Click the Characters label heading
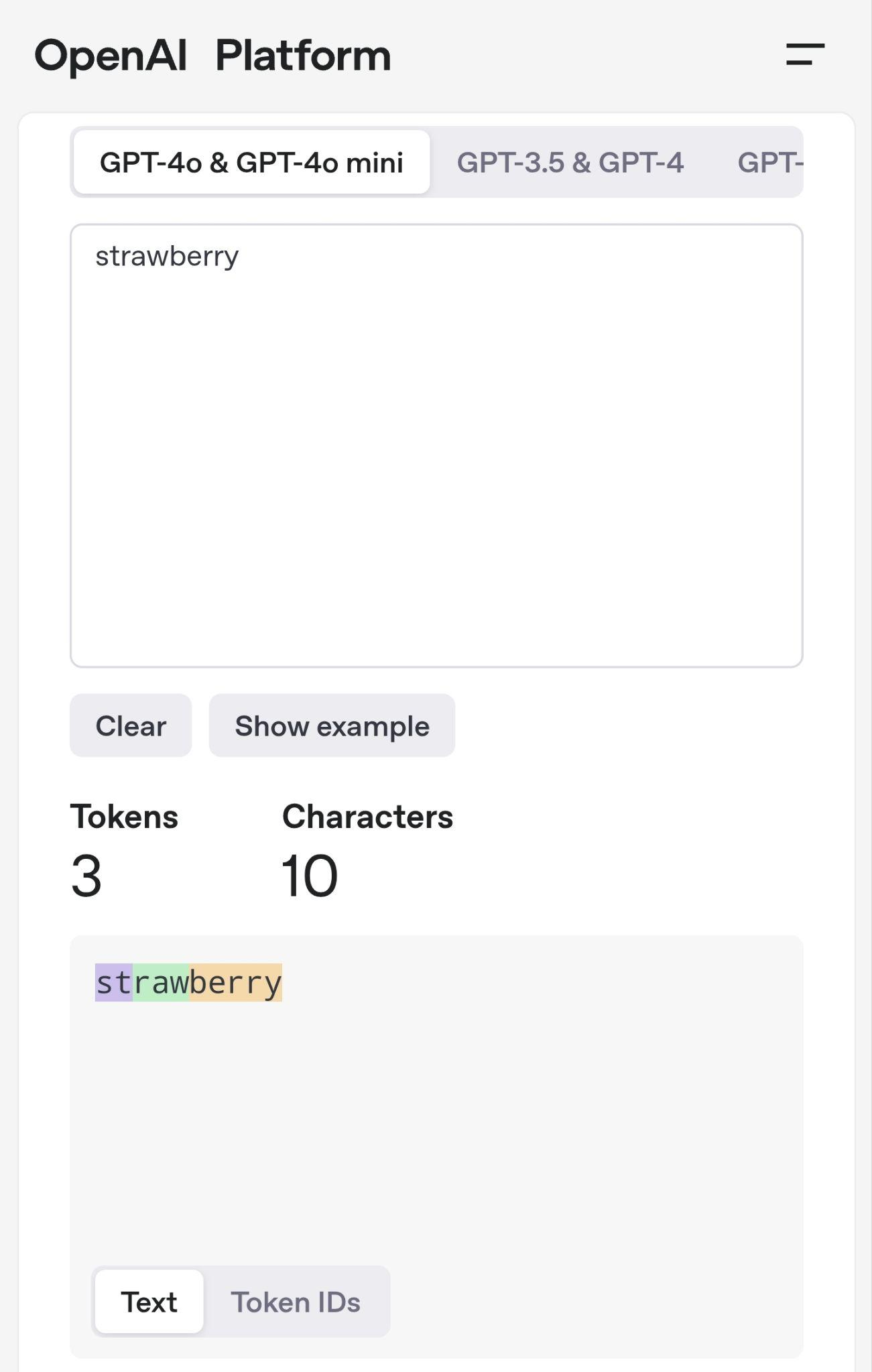872x1372 pixels. tap(367, 816)
